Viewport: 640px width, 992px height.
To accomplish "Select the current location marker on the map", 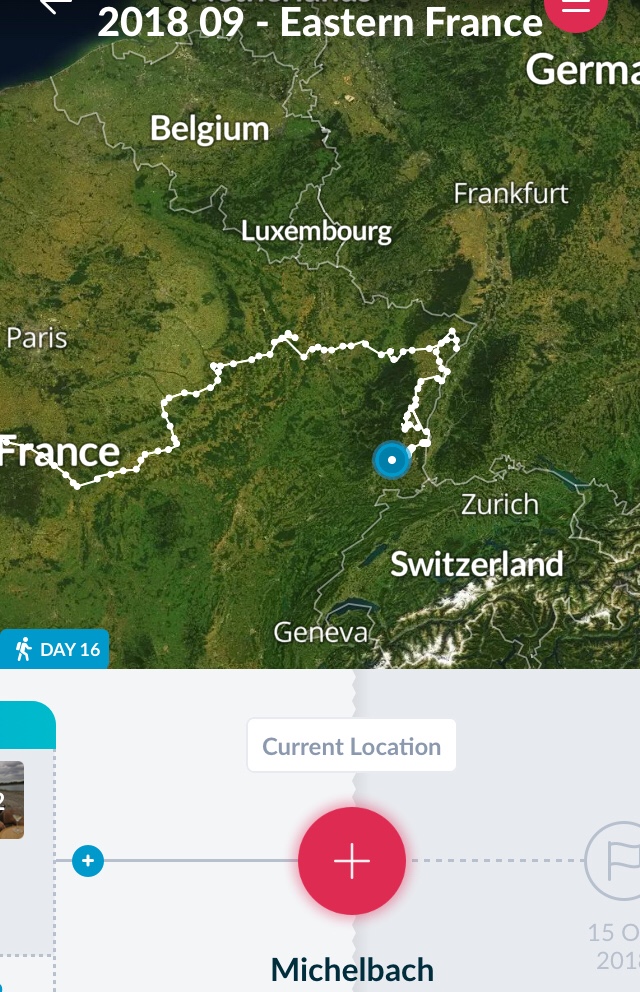I will pos(392,460).
